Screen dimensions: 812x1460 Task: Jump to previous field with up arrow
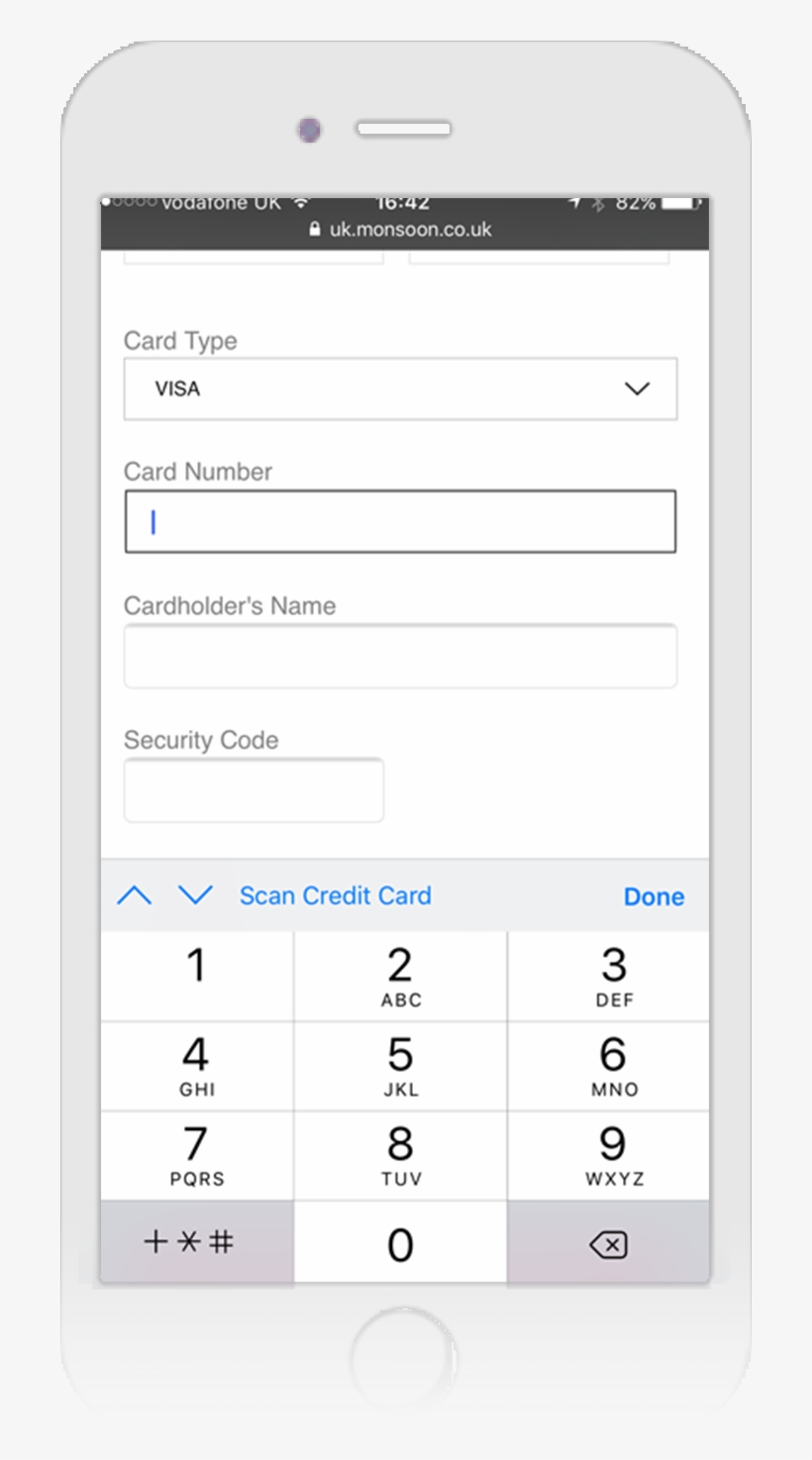[x=135, y=896]
